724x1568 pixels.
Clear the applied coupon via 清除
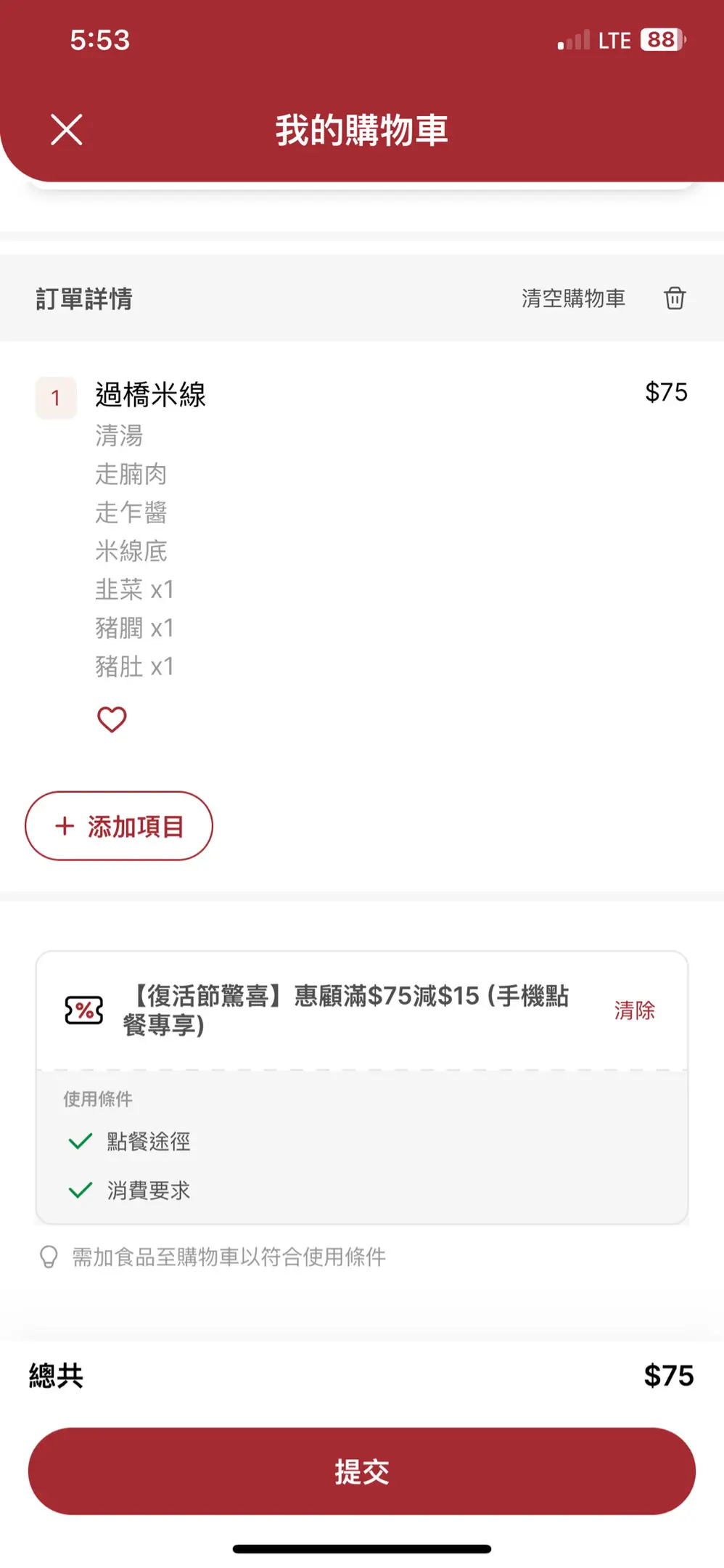click(634, 1010)
